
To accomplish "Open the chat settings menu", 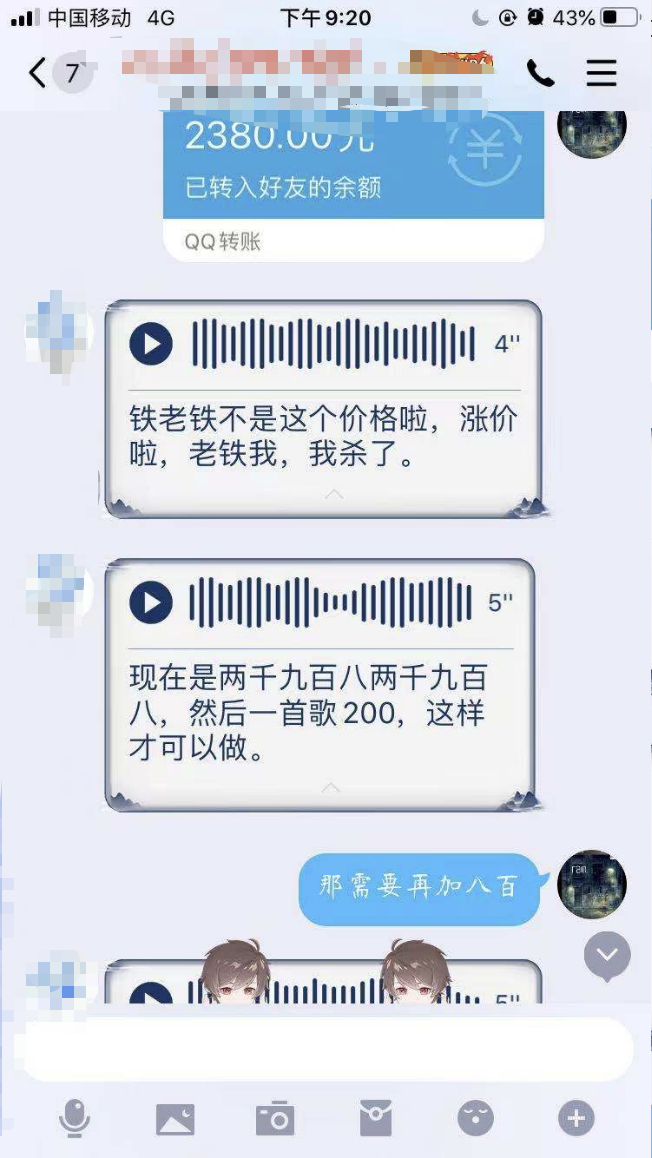I will 601,73.
